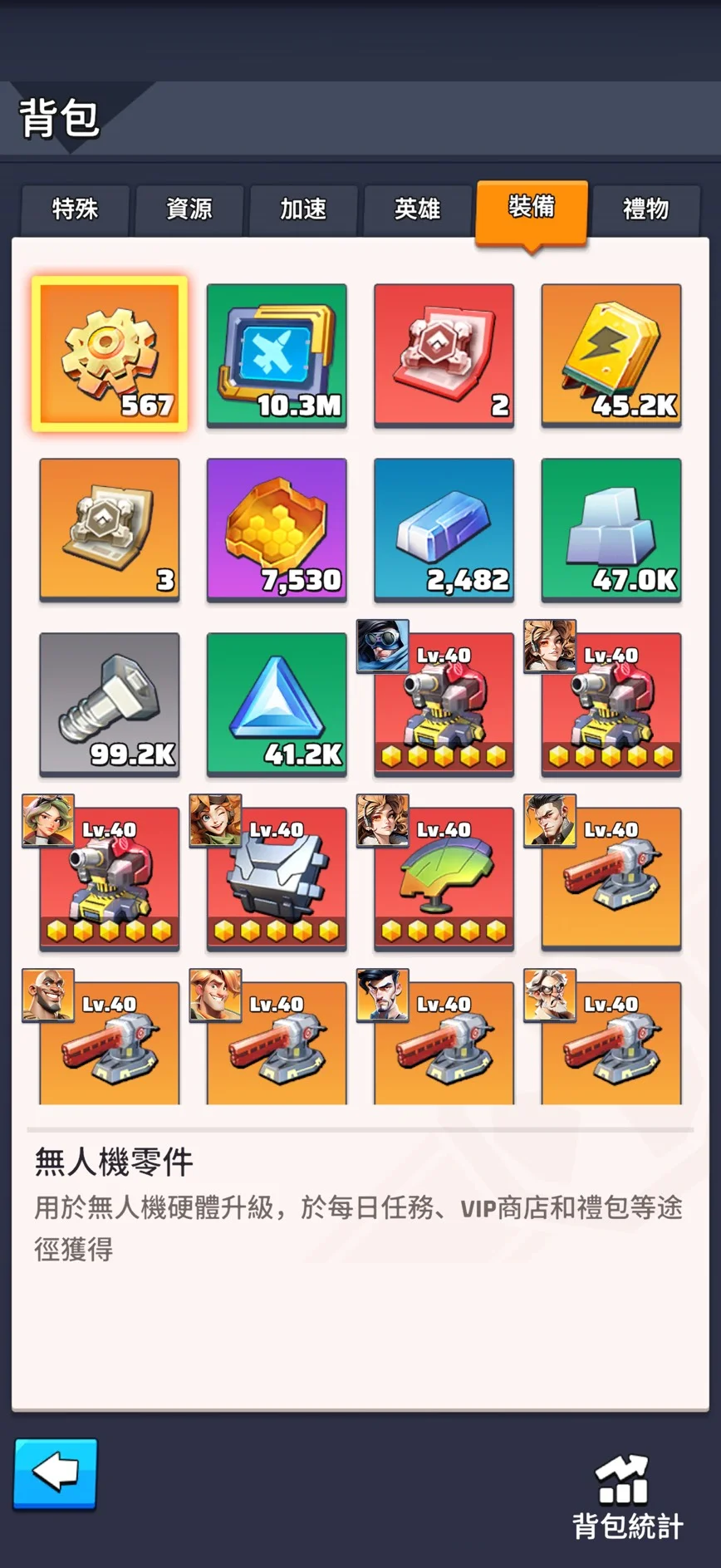
Task: Select the honeycomb item showing 7,530
Action: [277, 528]
